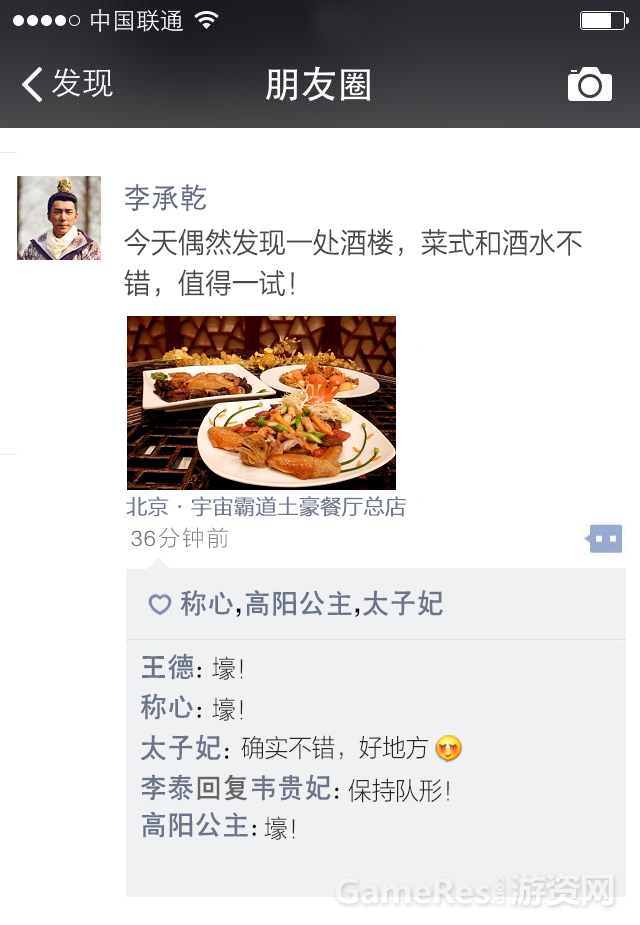View the food photo in full size

point(261,402)
